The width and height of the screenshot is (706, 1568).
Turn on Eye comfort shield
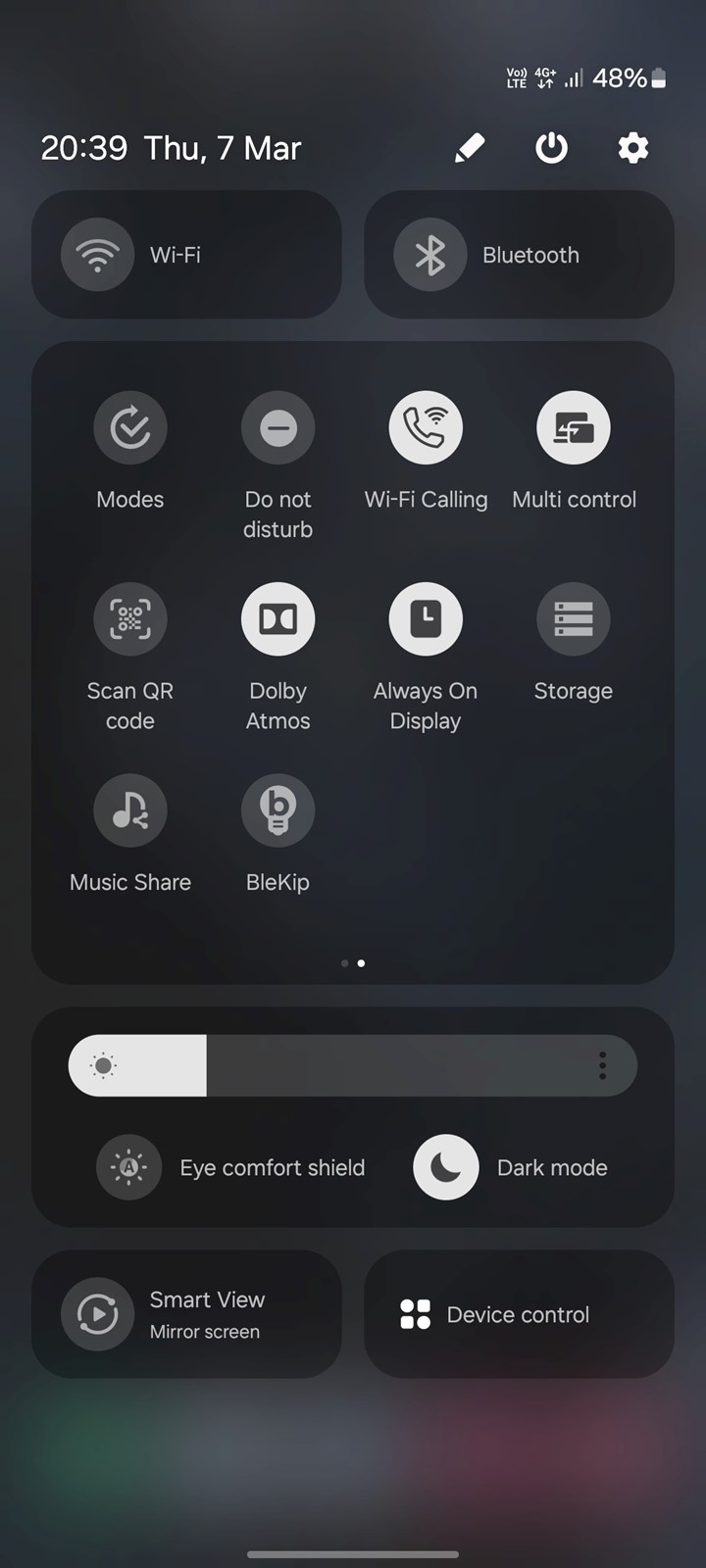click(x=231, y=1167)
